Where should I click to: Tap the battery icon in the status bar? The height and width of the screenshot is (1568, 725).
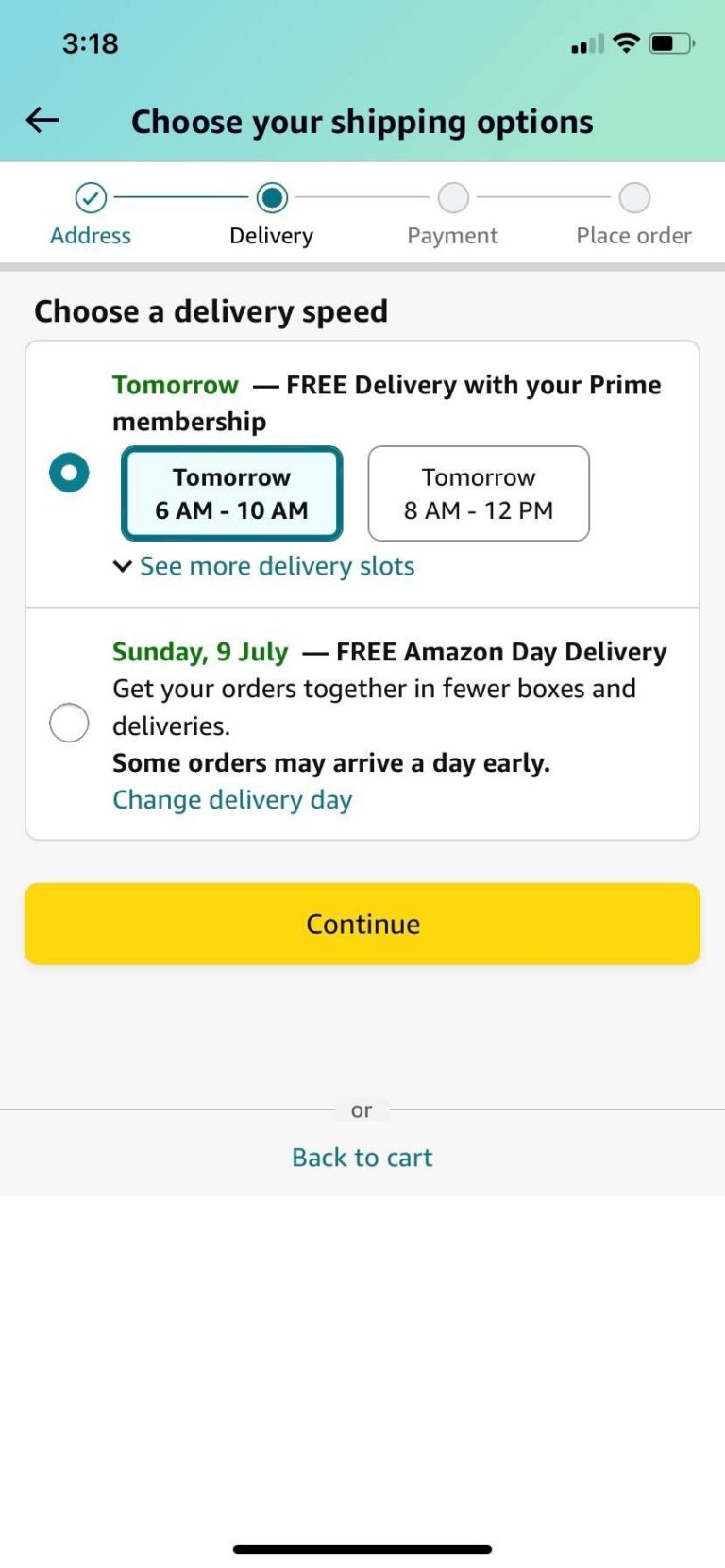pos(673,42)
